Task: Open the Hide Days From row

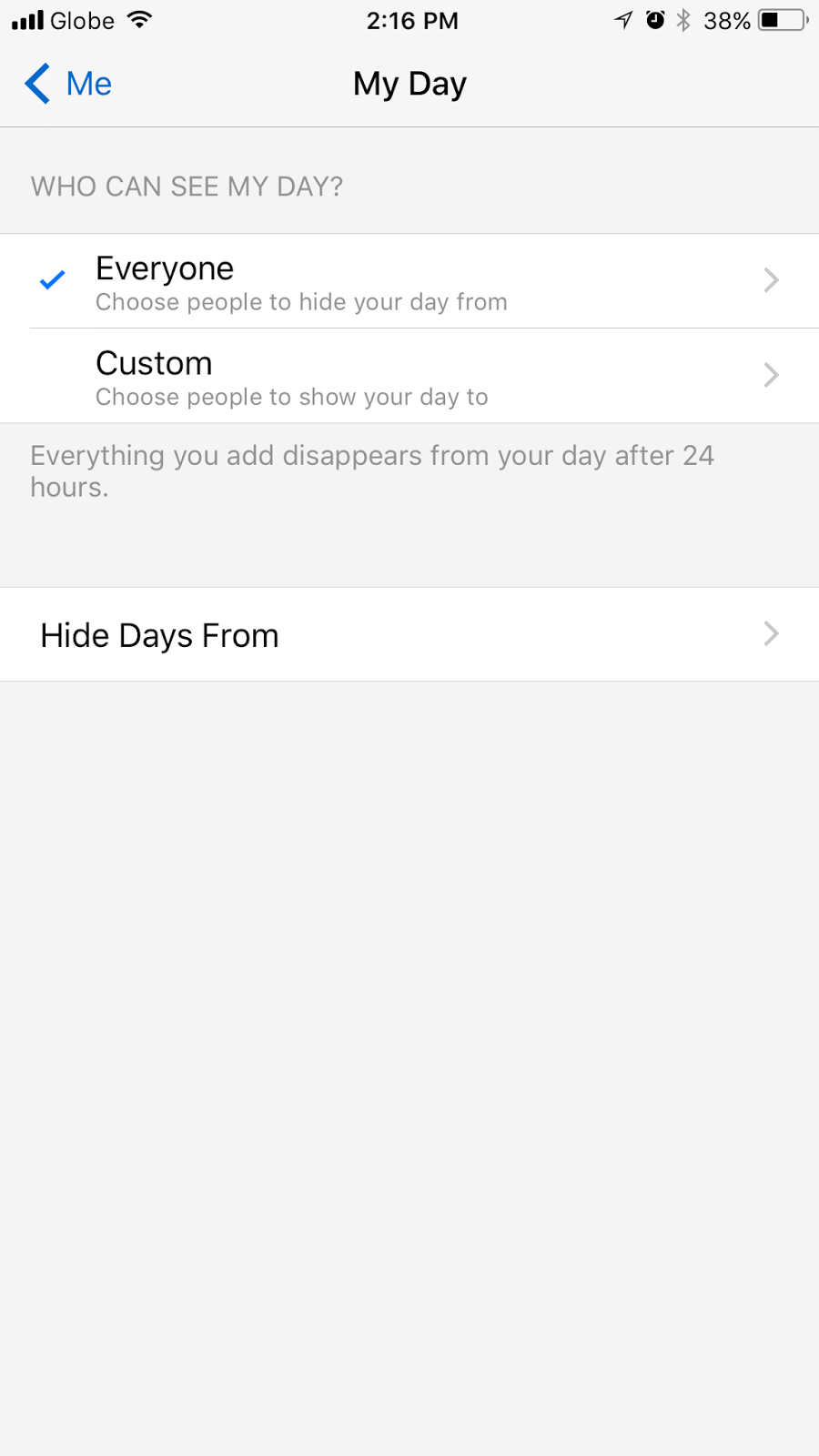Action: (409, 634)
